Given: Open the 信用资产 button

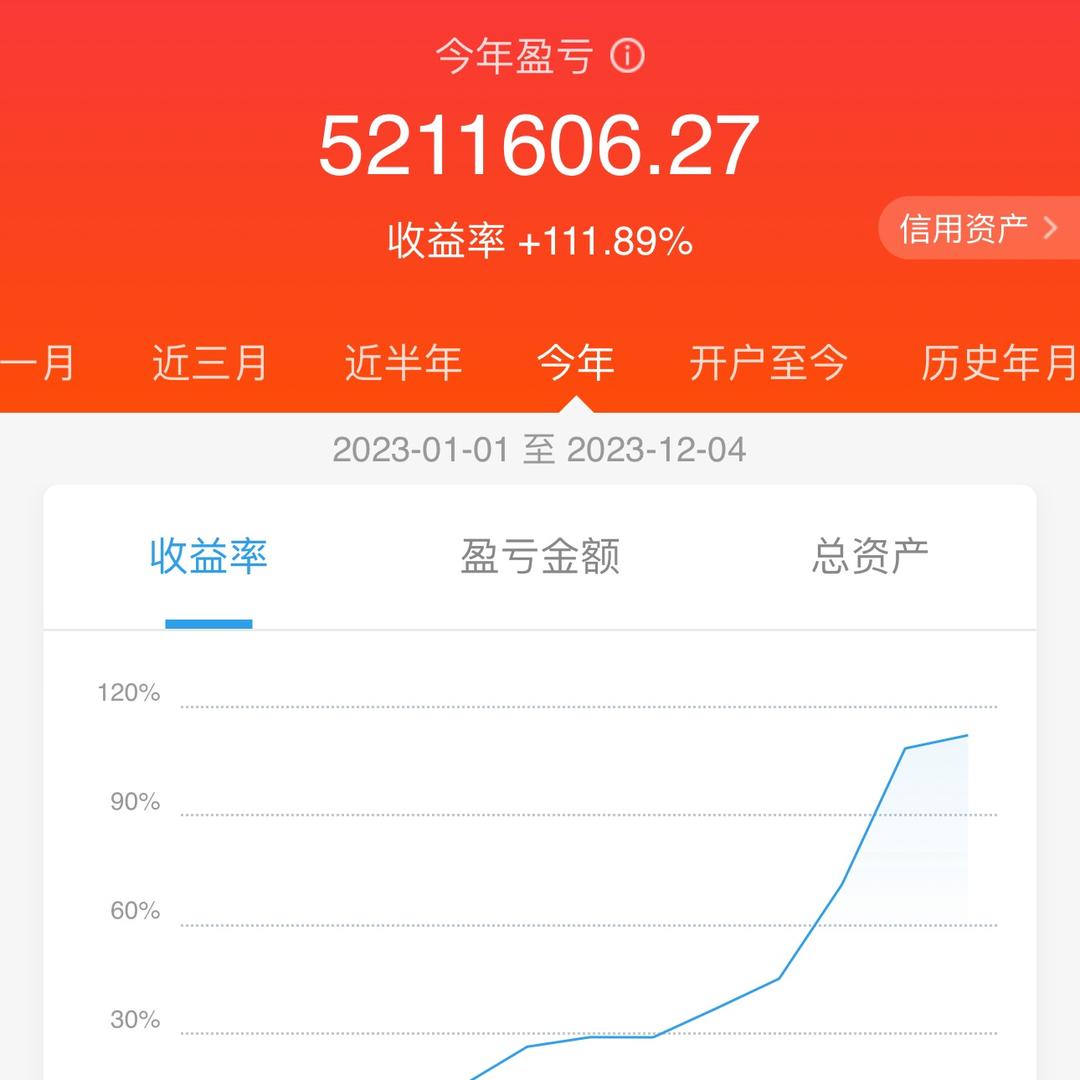Looking at the screenshot, I should (979, 228).
